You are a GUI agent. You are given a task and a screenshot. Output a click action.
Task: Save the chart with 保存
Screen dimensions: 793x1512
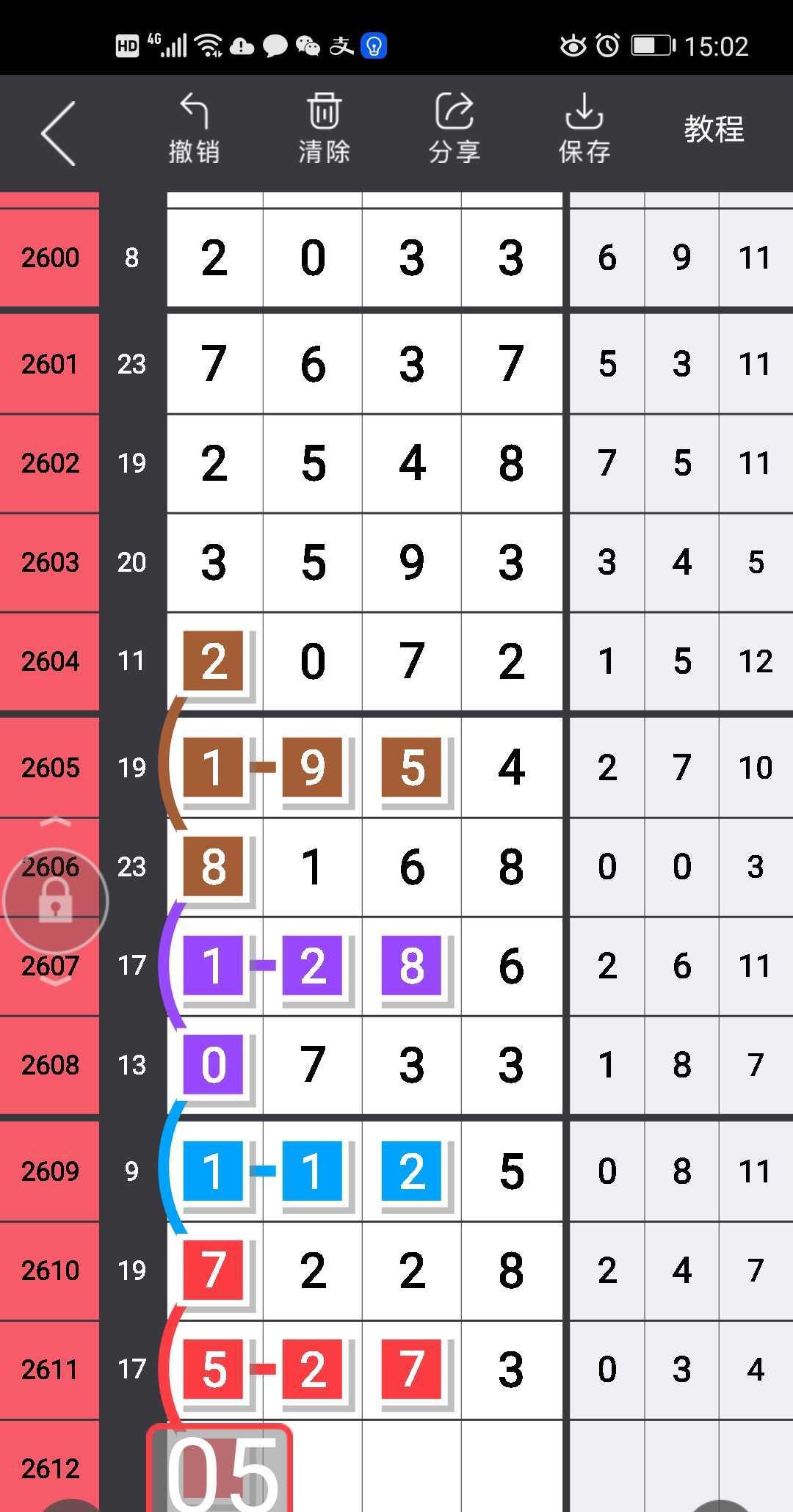click(584, 129)
